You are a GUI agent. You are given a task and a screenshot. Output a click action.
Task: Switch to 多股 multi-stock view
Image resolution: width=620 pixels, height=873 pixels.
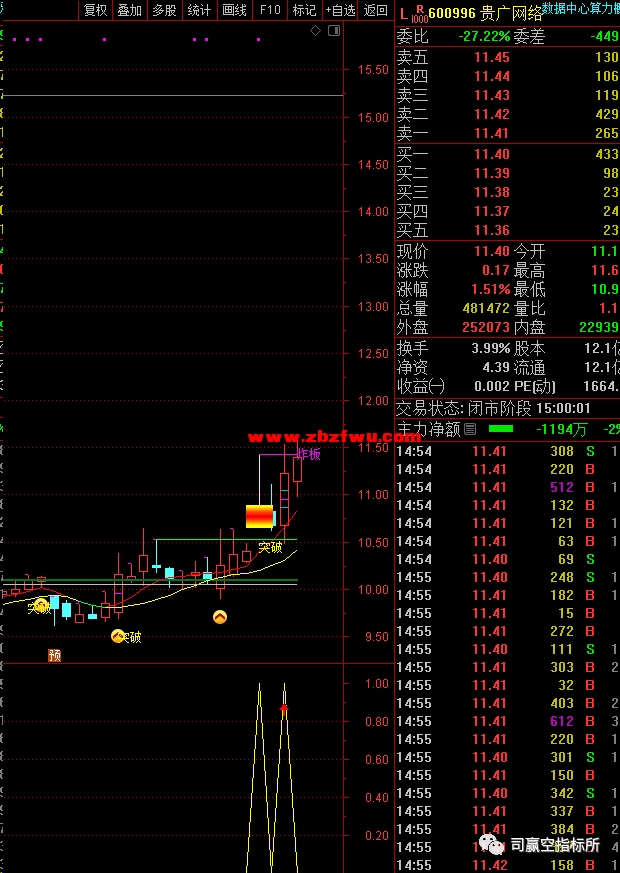coord(164,10)
